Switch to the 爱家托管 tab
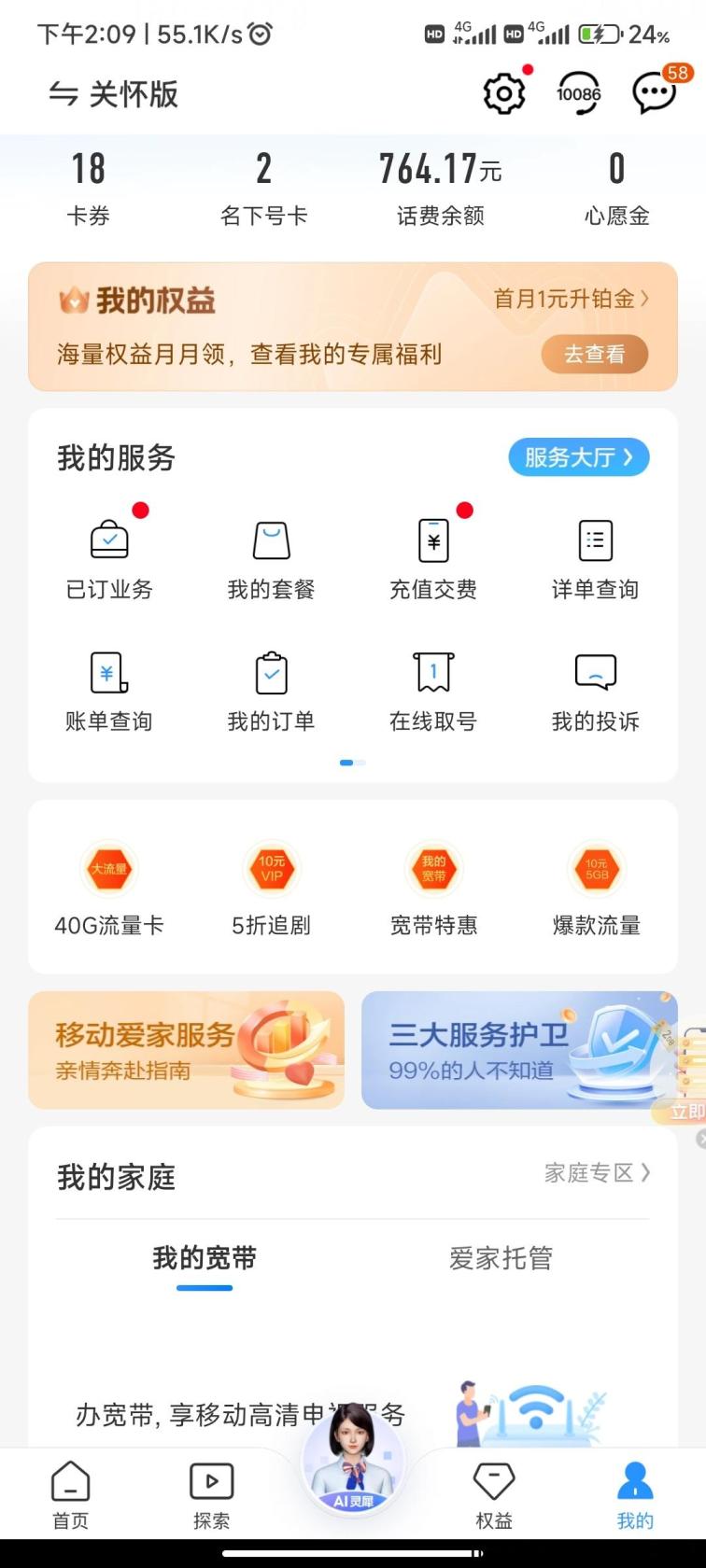Image resolution: width=706 pixels, height=1568 pixels. (501, 1258)
